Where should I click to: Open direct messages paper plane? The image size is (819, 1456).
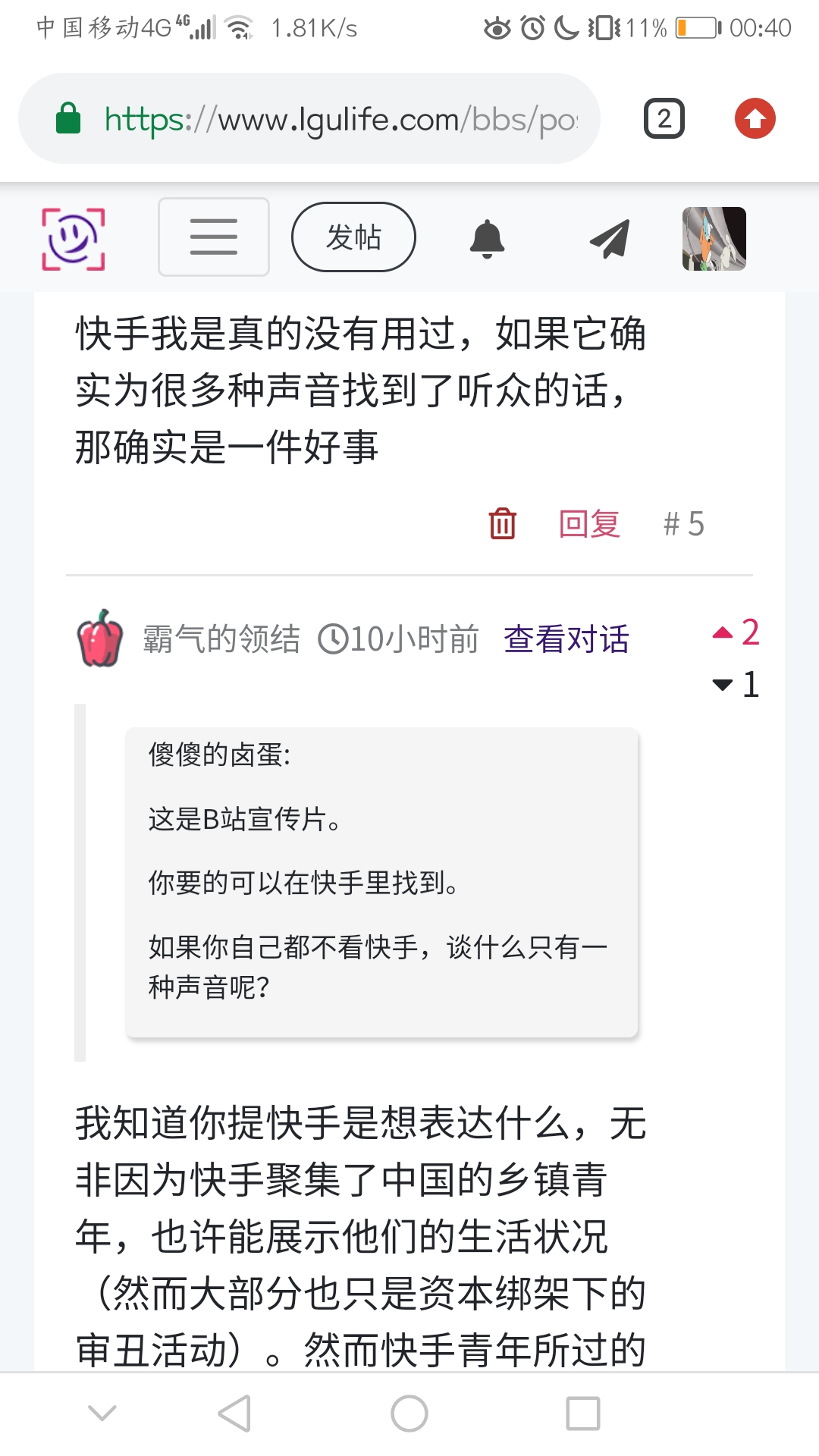(x=610, y=239)
